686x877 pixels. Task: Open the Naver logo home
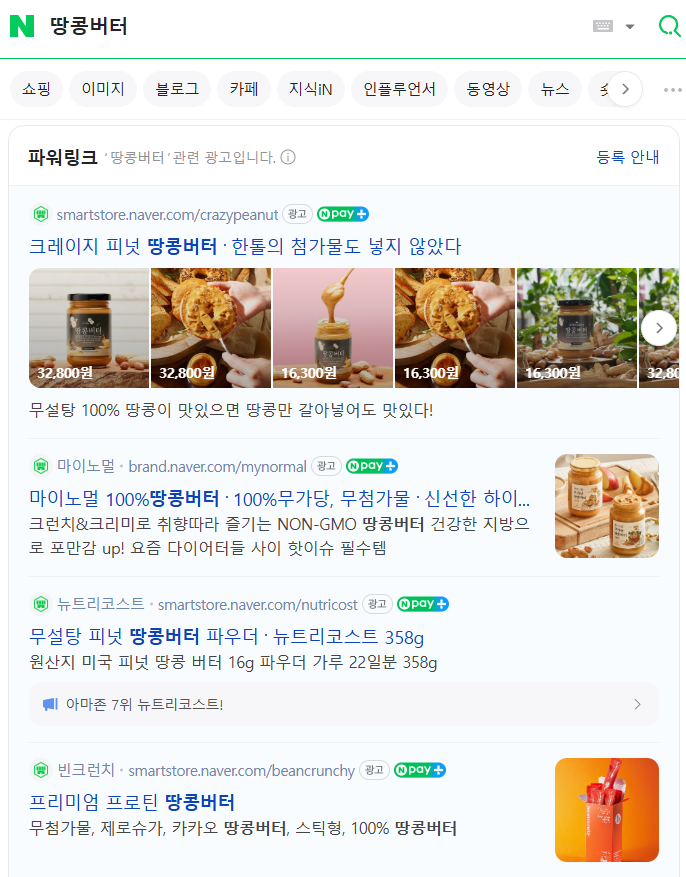pyautogui.click(x=22, y=27)
